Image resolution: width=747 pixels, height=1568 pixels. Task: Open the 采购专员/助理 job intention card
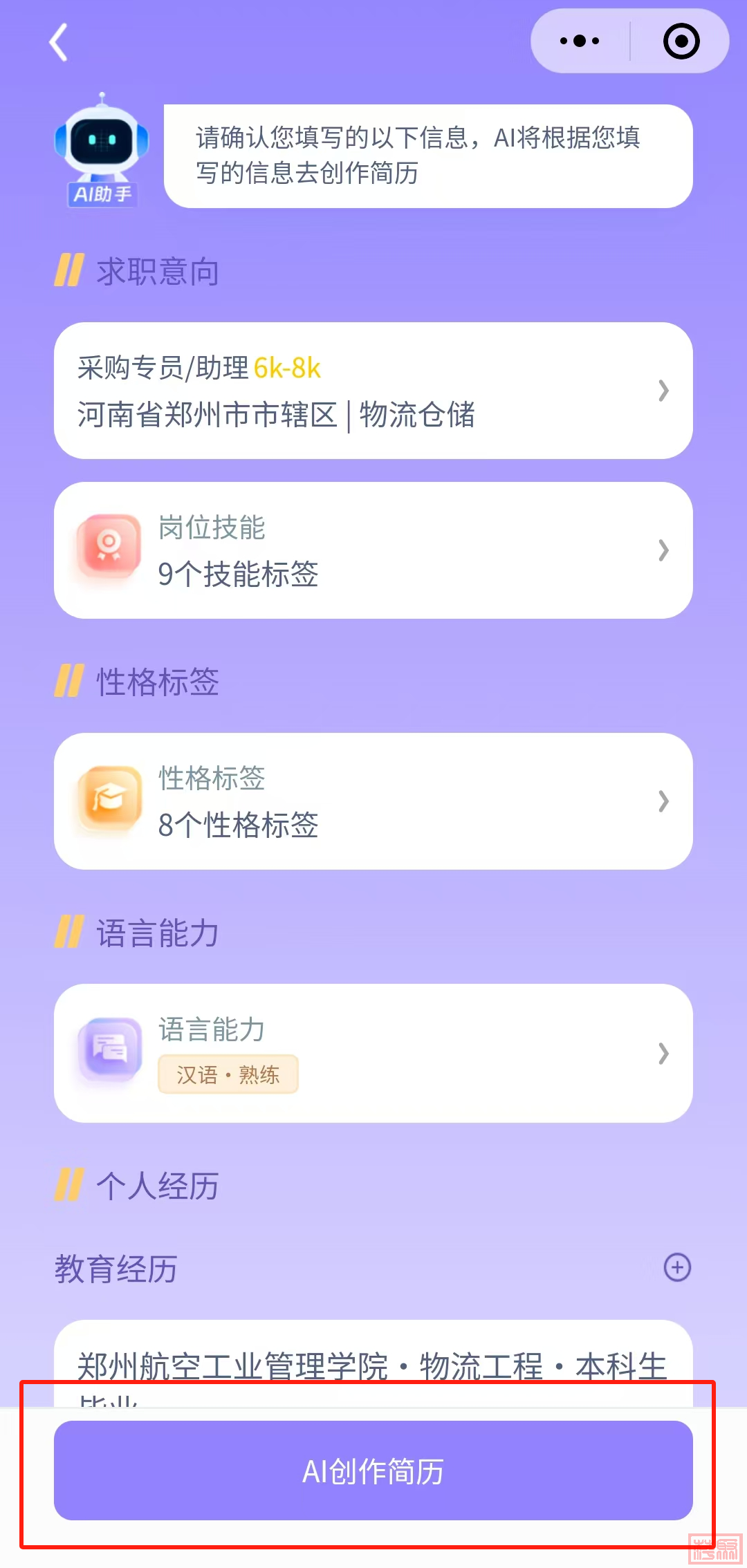[373, 391]
